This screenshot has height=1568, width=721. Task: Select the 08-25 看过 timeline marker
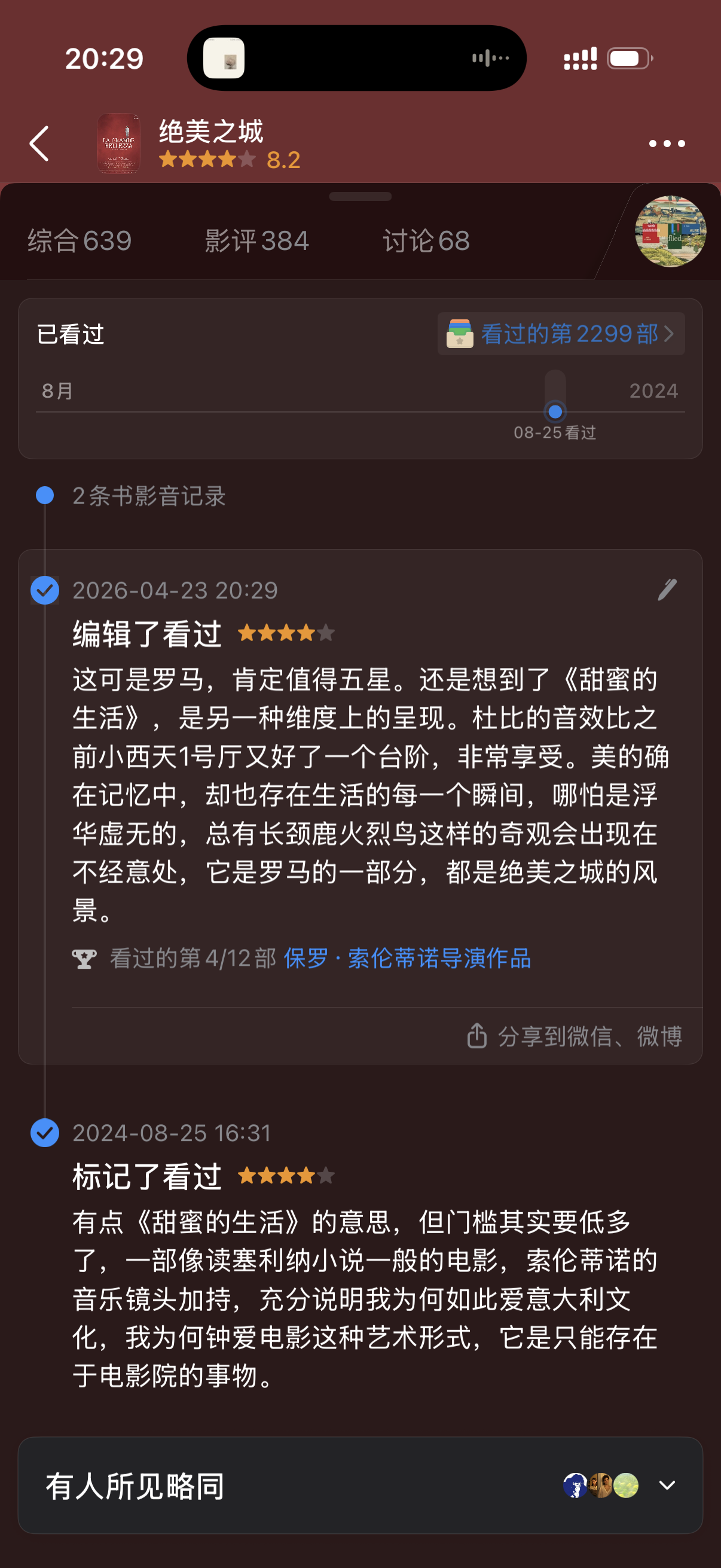pyautogui.click(x=555, y=412)
